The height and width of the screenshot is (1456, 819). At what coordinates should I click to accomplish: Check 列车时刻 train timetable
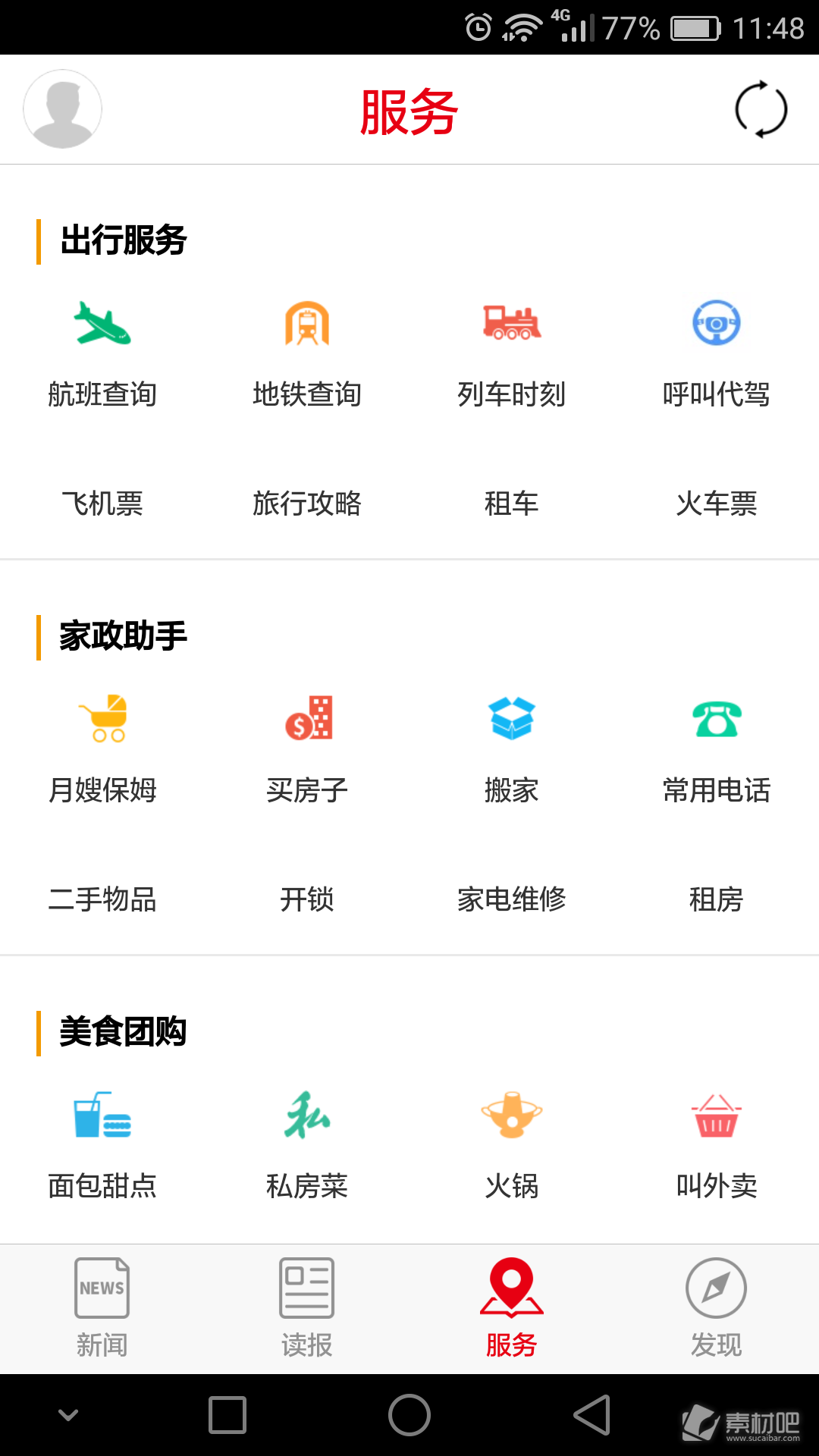tap(512, 354)
